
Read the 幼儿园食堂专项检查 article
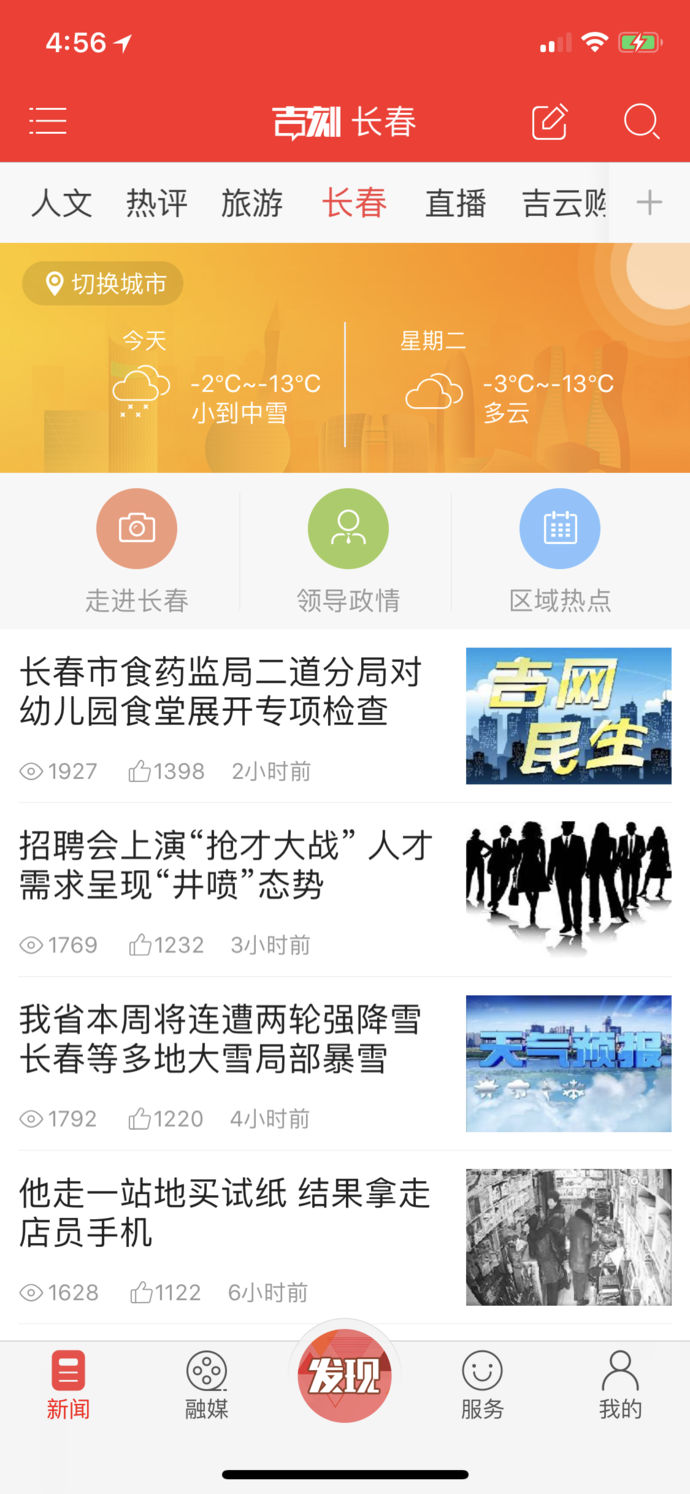click(222, 692)
